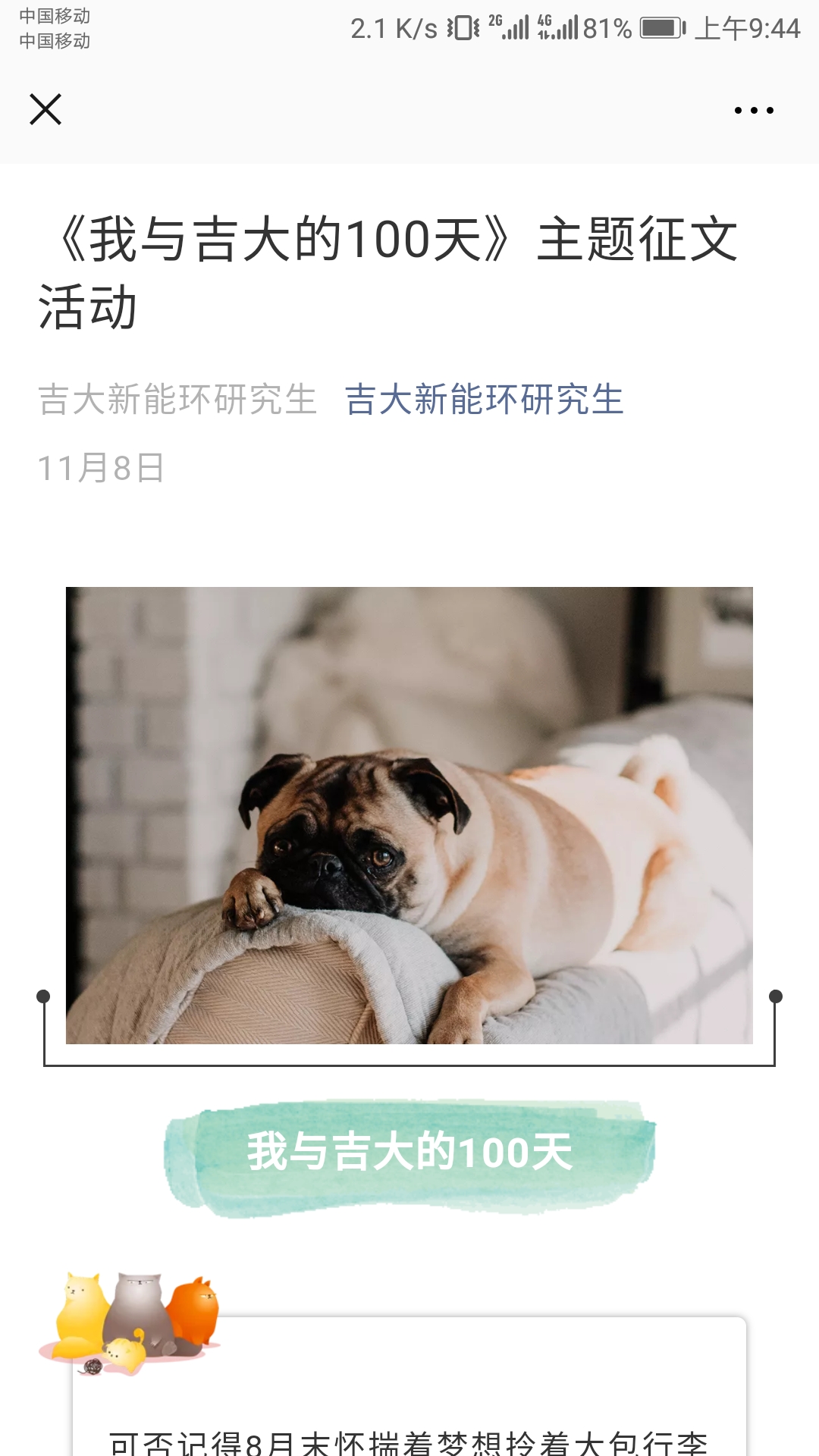Viewport: 819px width, 1456px height.
Task: Close the article page
Action: [45, 110]
